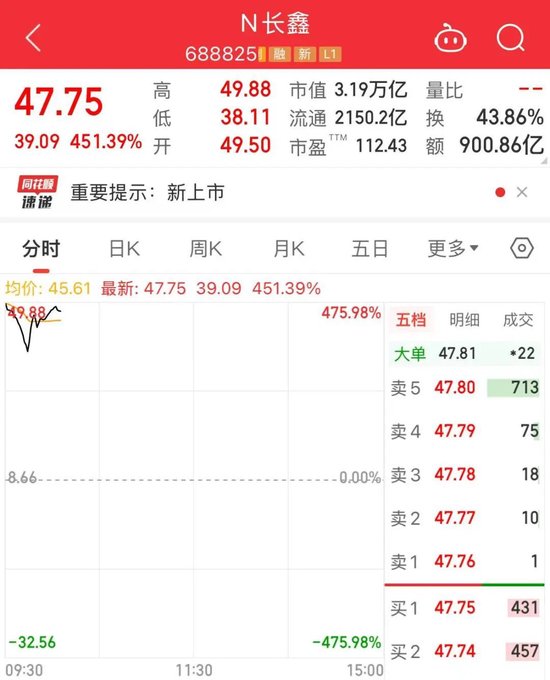Open chart settings hexagon icon

pyautogui.click(x=522, y=248)
